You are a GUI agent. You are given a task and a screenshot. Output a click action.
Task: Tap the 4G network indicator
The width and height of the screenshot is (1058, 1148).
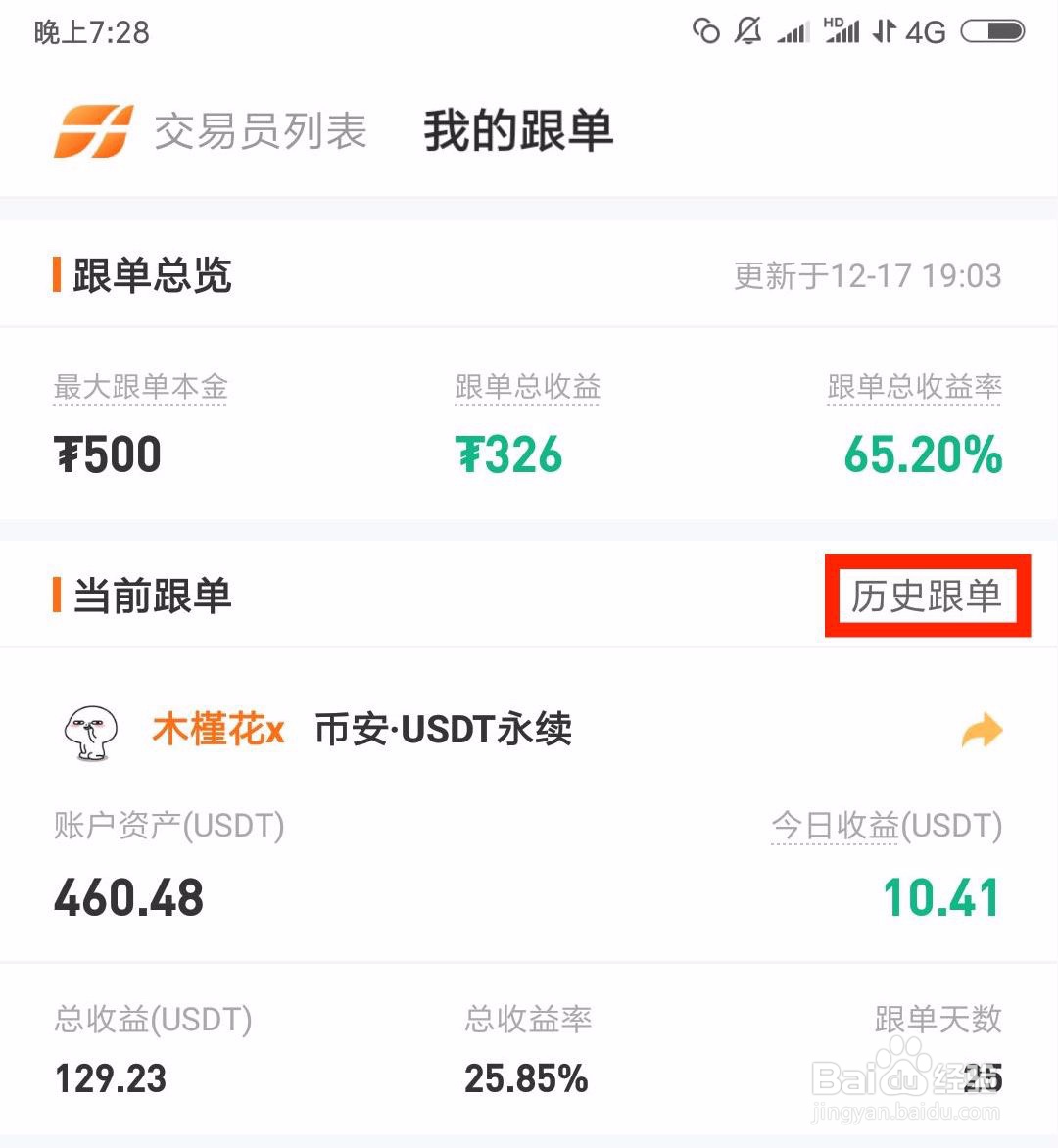pos(924,31)
